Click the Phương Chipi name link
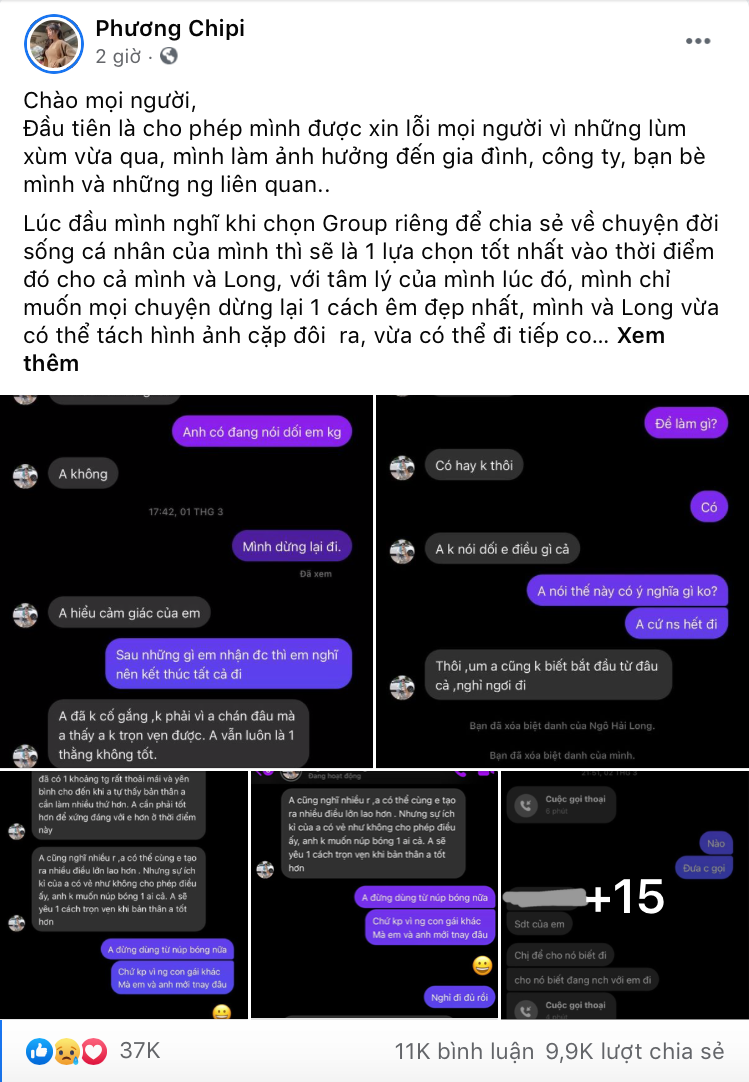Screen dimensions: 749x1082 169,28
